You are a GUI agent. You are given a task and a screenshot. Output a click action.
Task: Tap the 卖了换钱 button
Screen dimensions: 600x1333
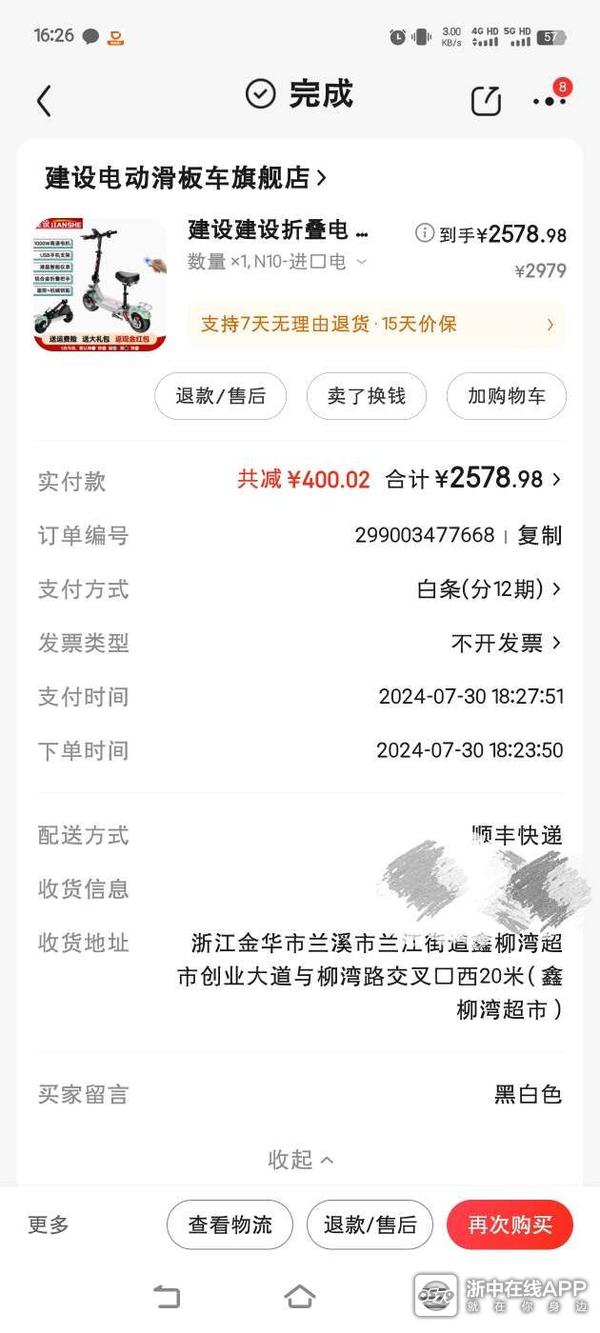(x=366, y=396)
